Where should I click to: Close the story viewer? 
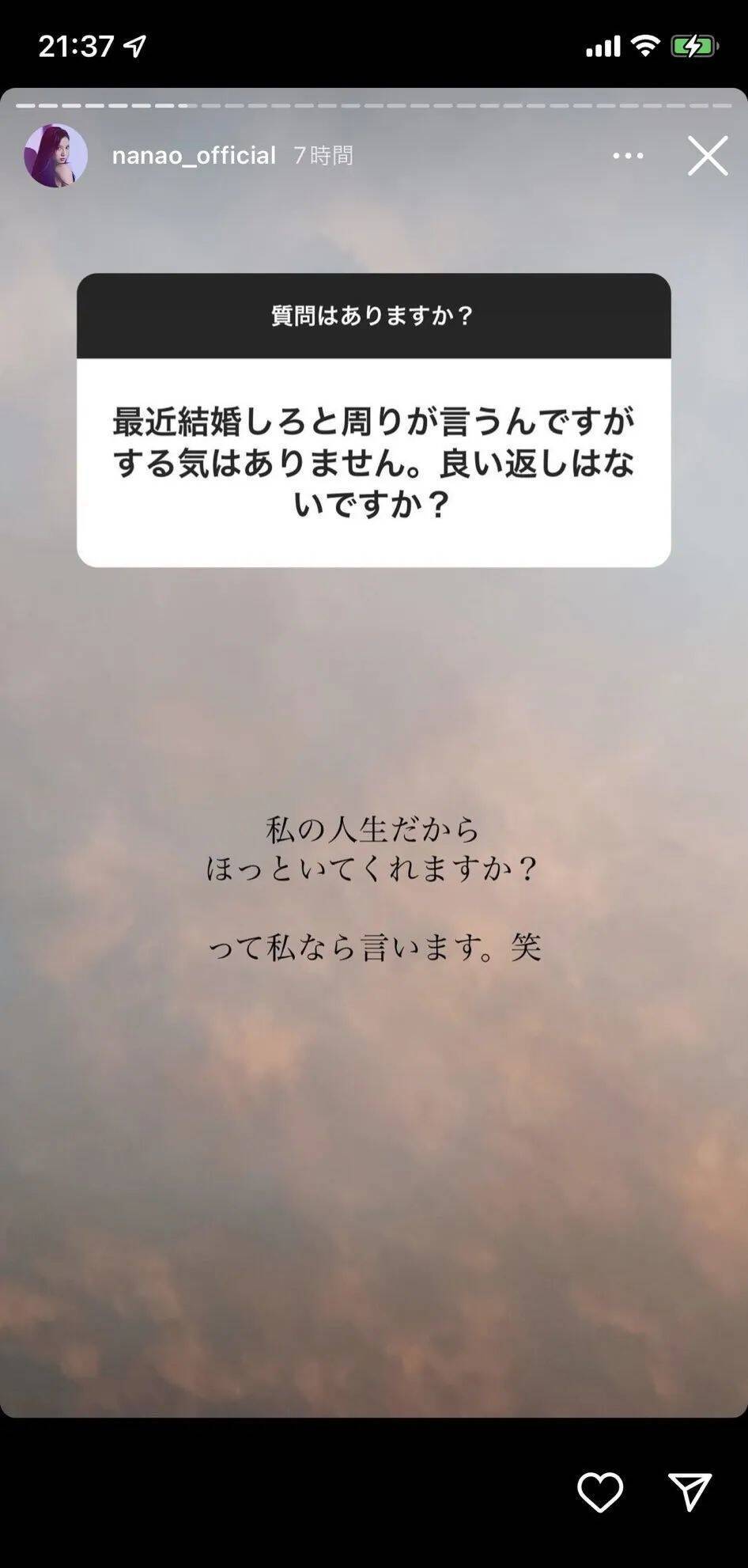click(x=707, y=156)
